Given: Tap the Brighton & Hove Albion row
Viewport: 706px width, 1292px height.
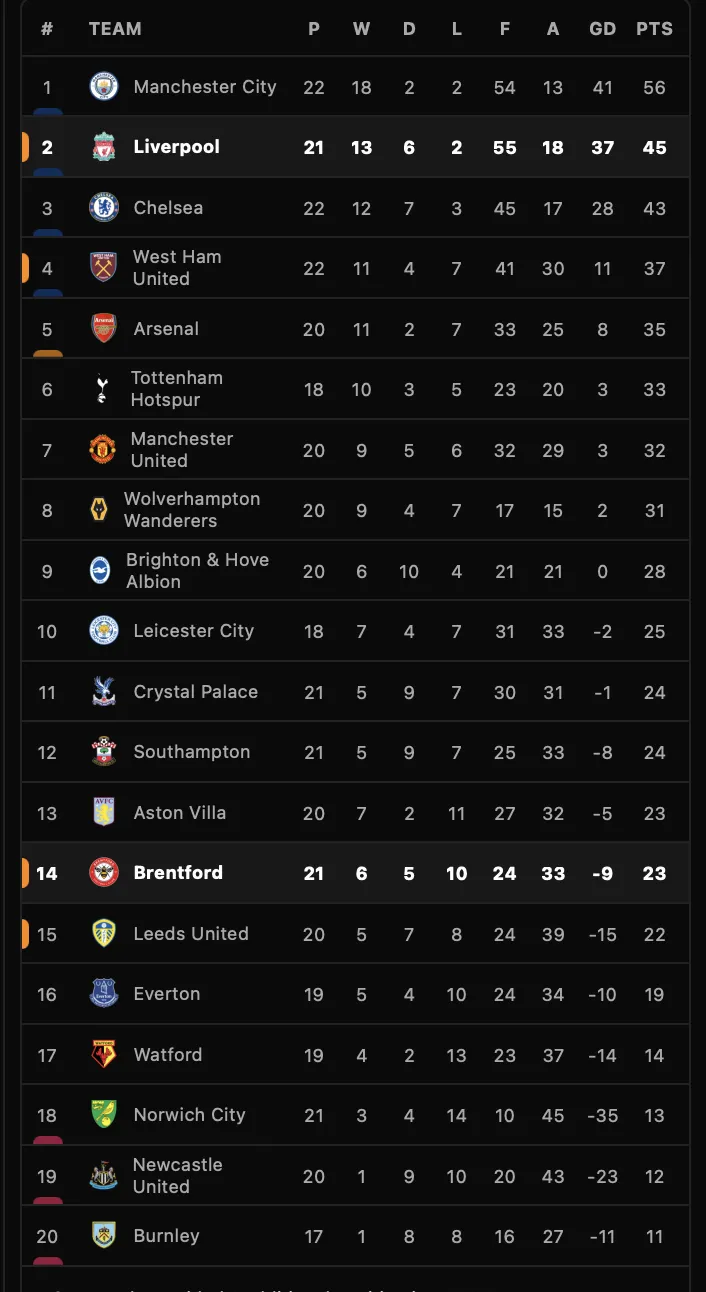Looking at the screenshot, I should click(x=196, y=571).
